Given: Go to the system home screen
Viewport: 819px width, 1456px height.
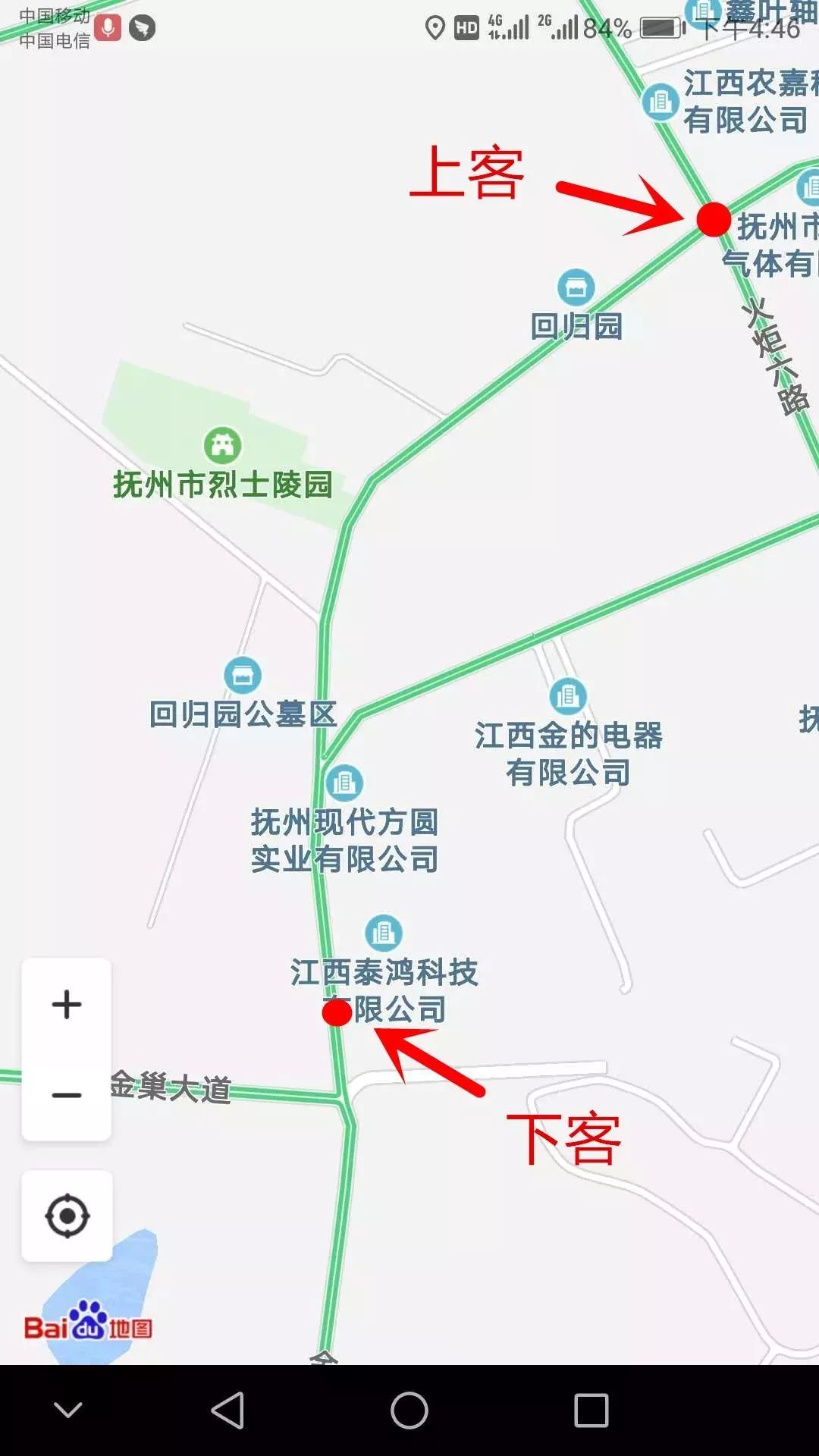Looking at the screenshot, I should pos(409,1410).
